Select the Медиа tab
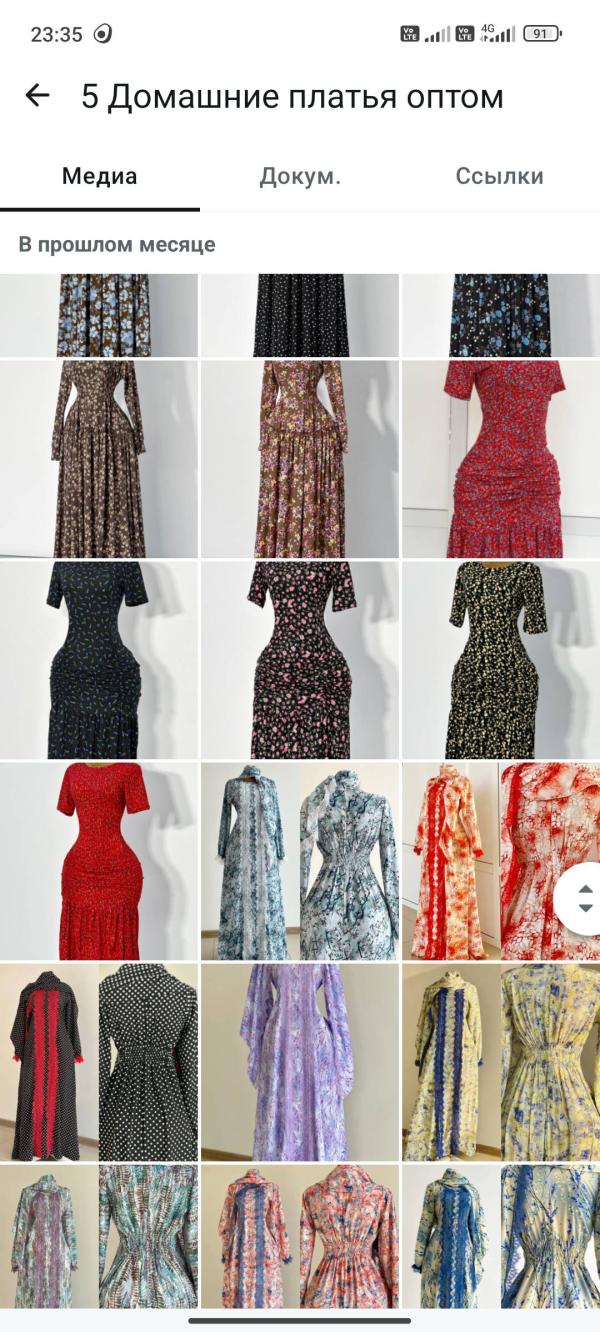 100,177
